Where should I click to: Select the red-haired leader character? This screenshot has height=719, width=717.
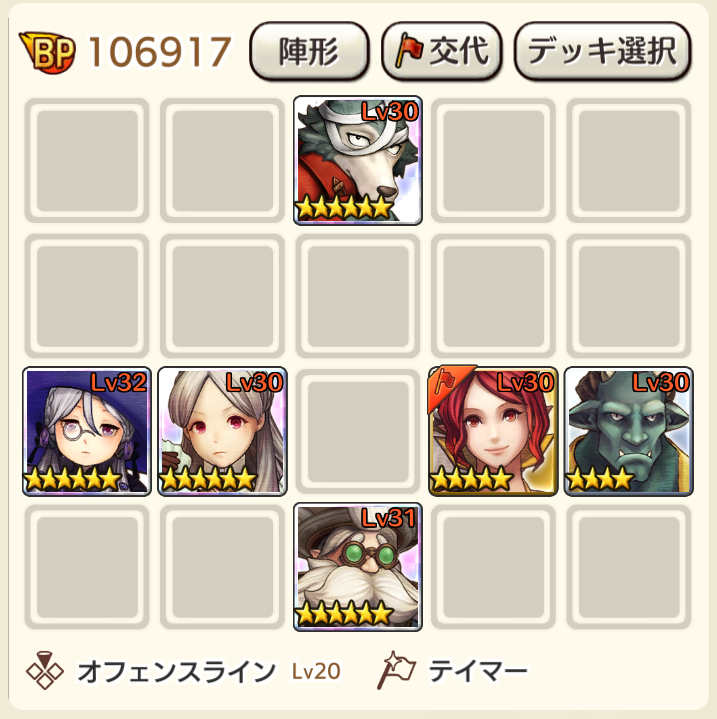(493, 431)
